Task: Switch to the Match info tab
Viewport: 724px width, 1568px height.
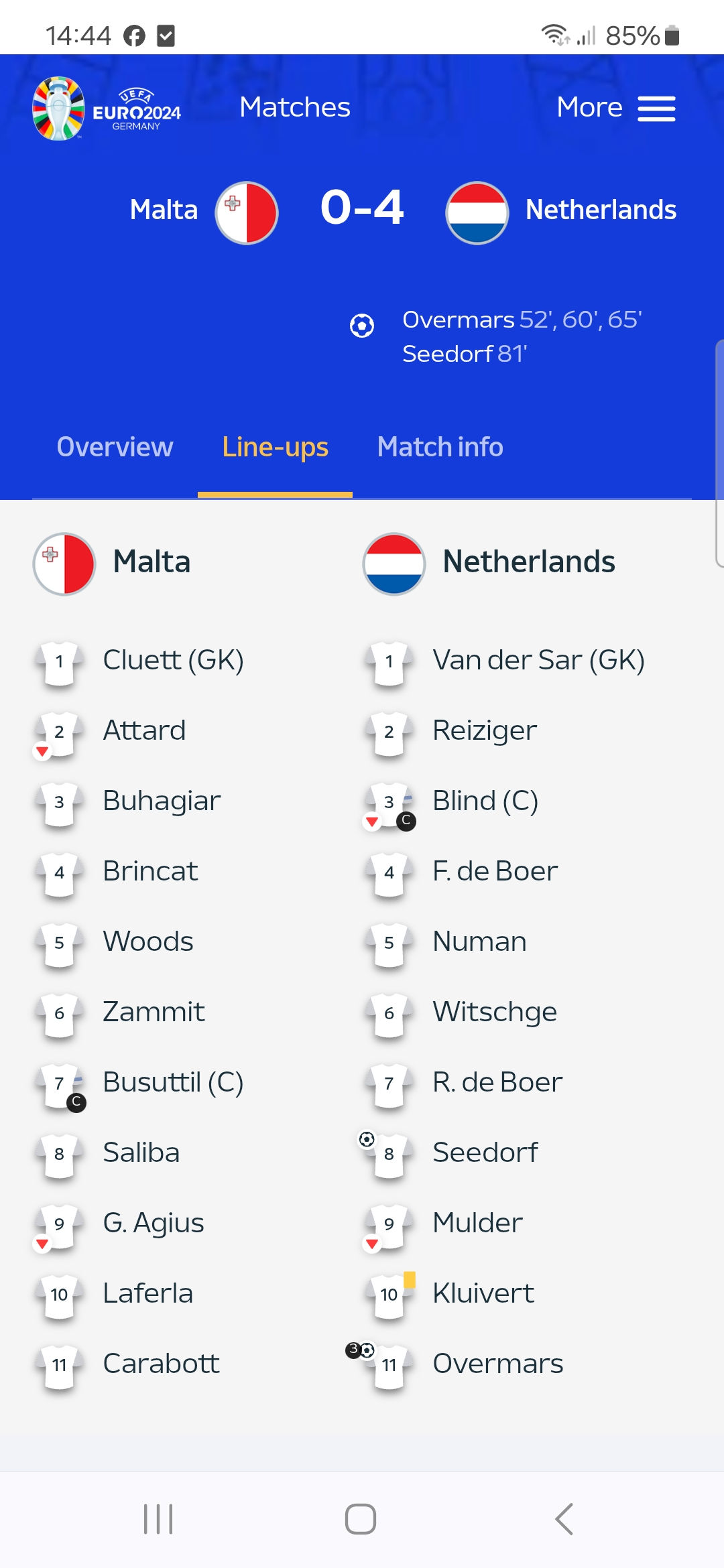Action: click(x=440, y=447)
